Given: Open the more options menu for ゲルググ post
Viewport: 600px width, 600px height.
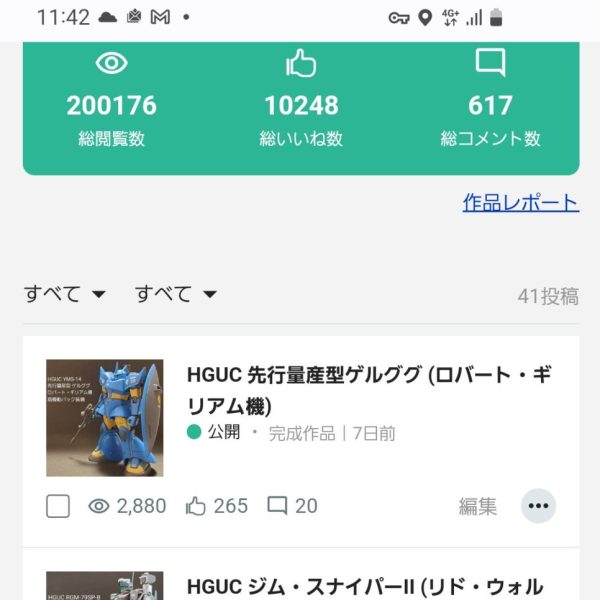Looking at the screenshot, I should (x=538, y=506).
